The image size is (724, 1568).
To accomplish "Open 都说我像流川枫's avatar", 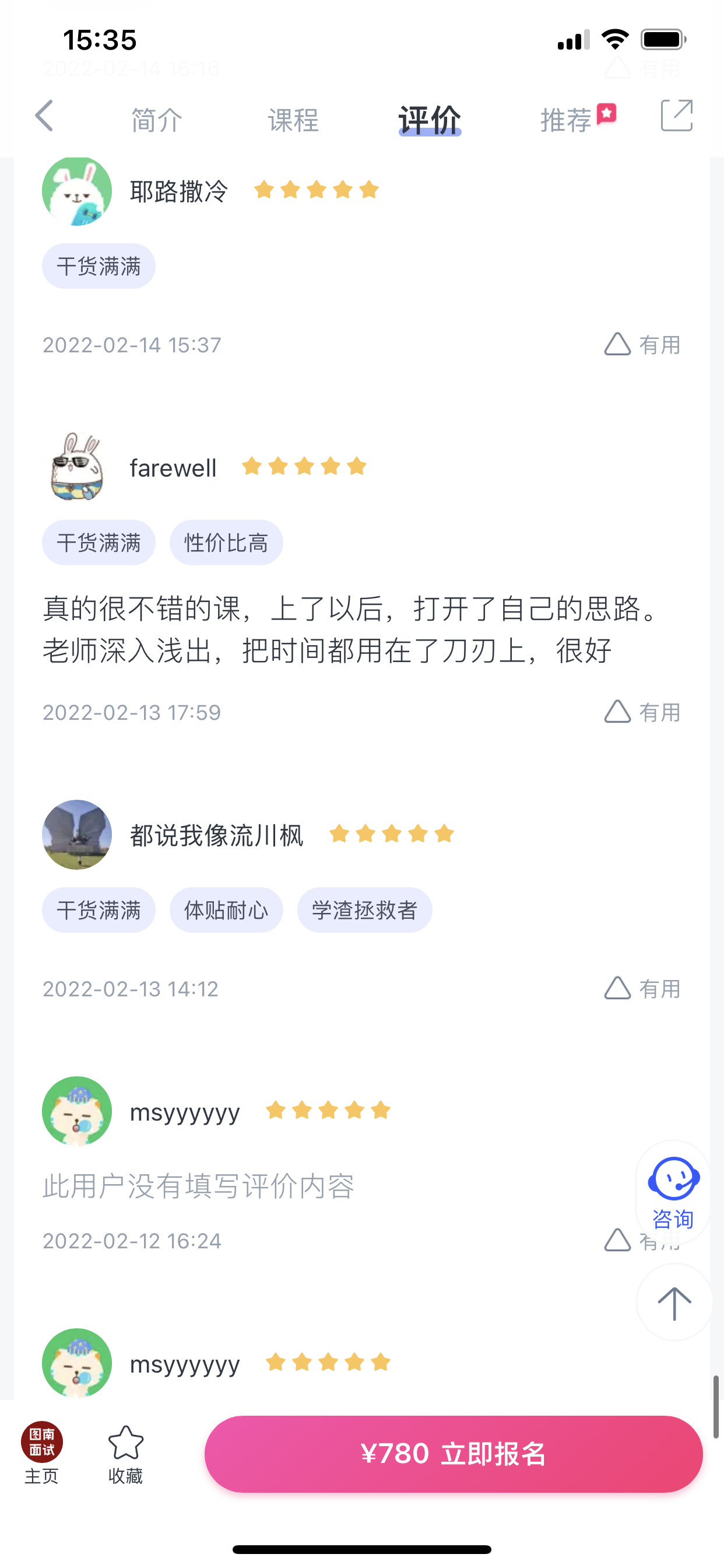I will [x=77, y=835].
